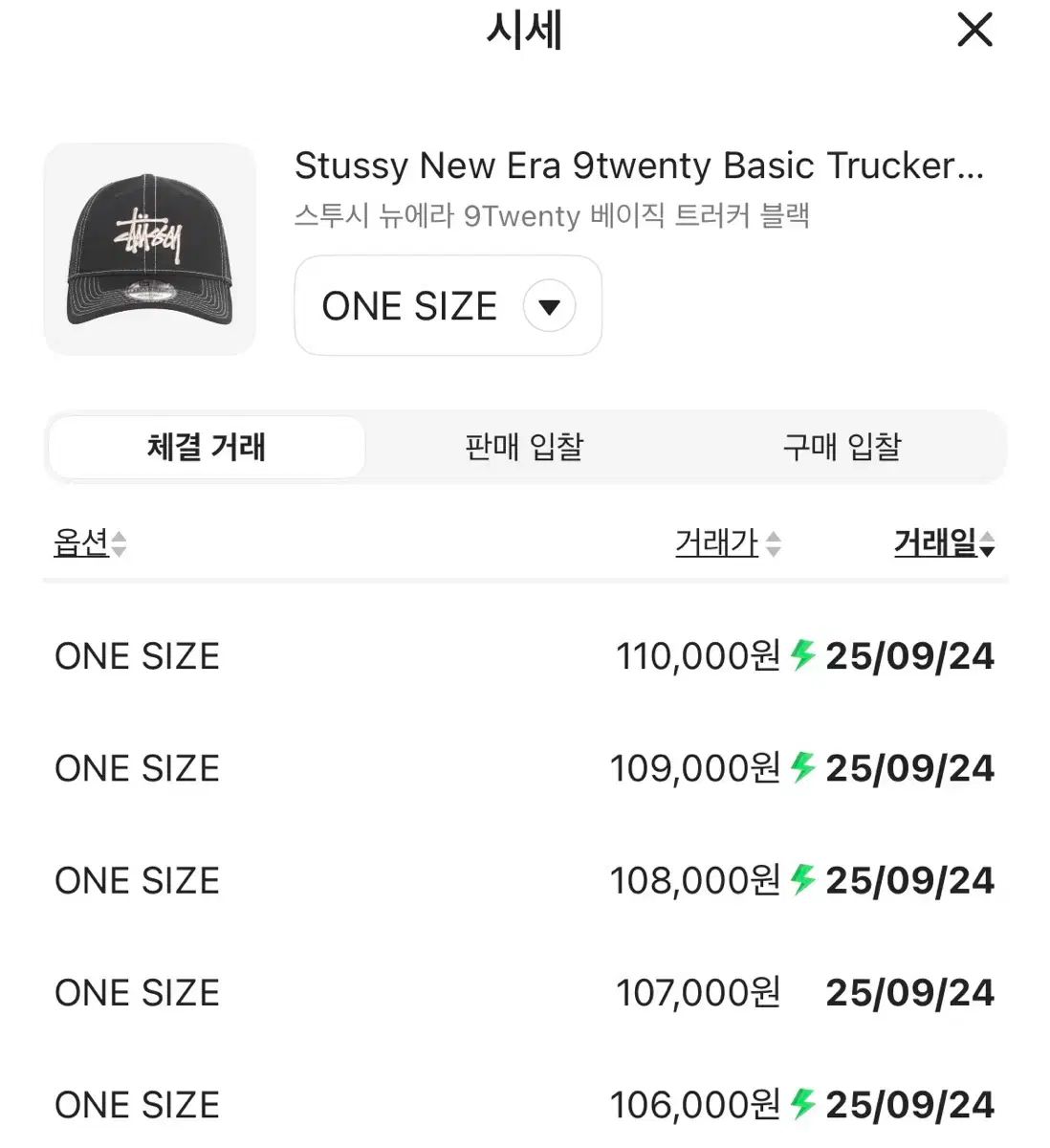The height and width of the screenshot is (1148, 1050).
Task: Sort by 거래일 date column
Action: click(944, 543)
